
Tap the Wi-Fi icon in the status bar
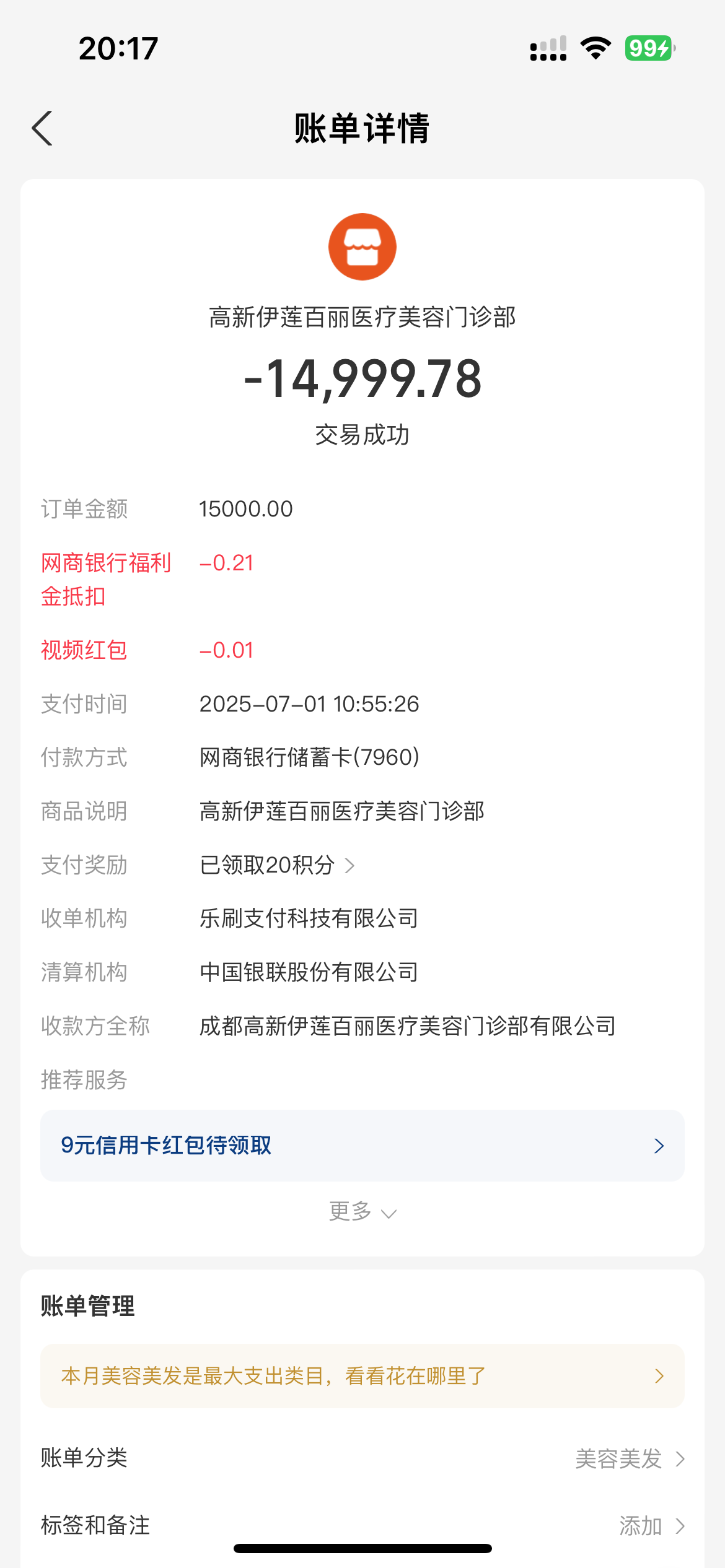(595, 49)
